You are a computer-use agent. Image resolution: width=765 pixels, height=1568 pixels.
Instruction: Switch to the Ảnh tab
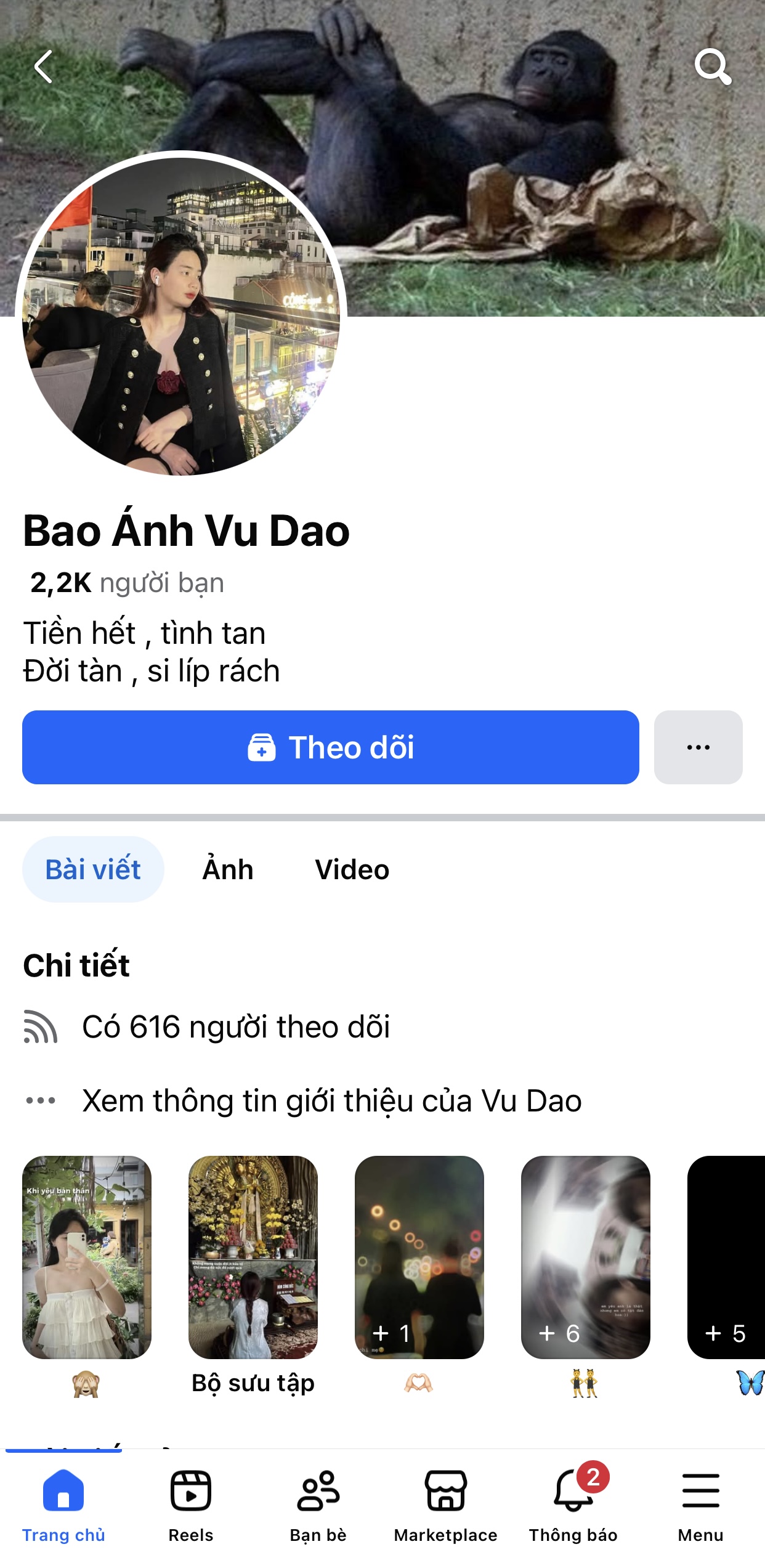point(228,869)
